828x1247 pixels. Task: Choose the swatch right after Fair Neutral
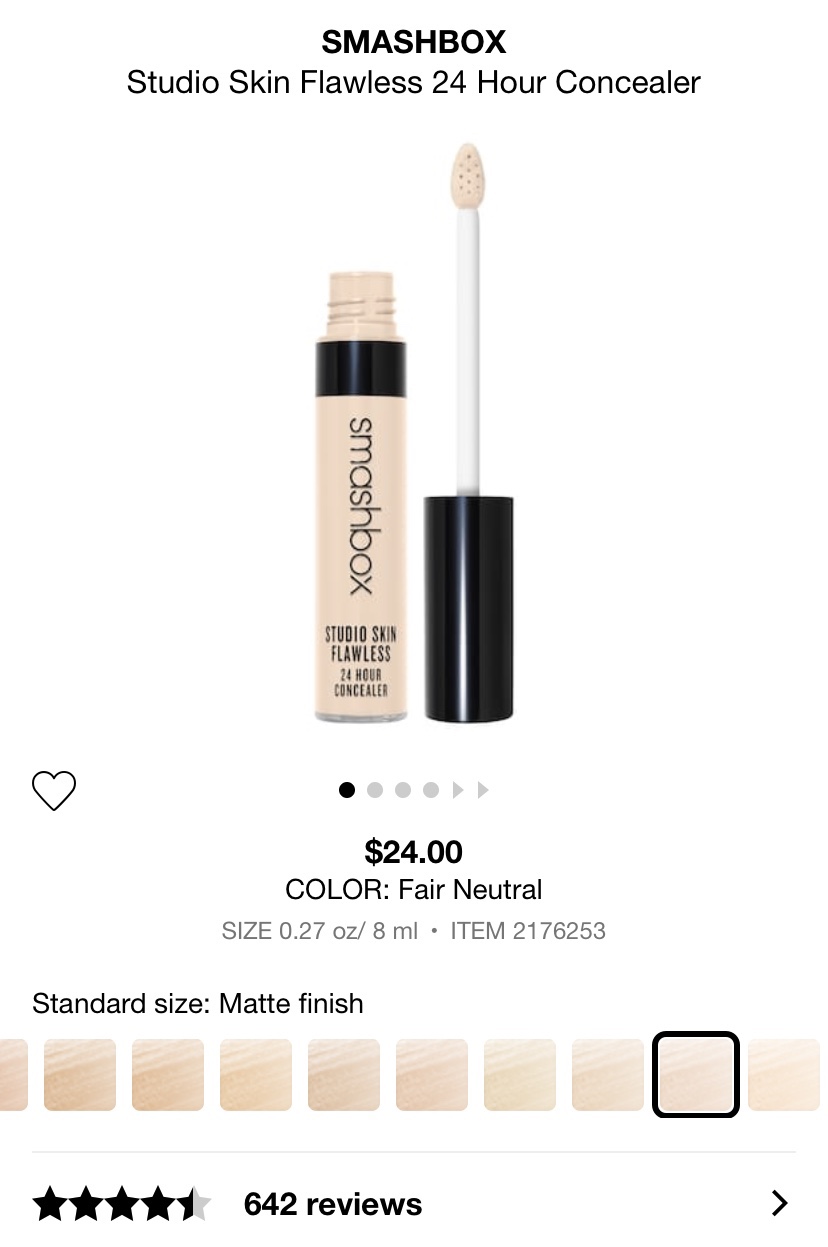784,1075
